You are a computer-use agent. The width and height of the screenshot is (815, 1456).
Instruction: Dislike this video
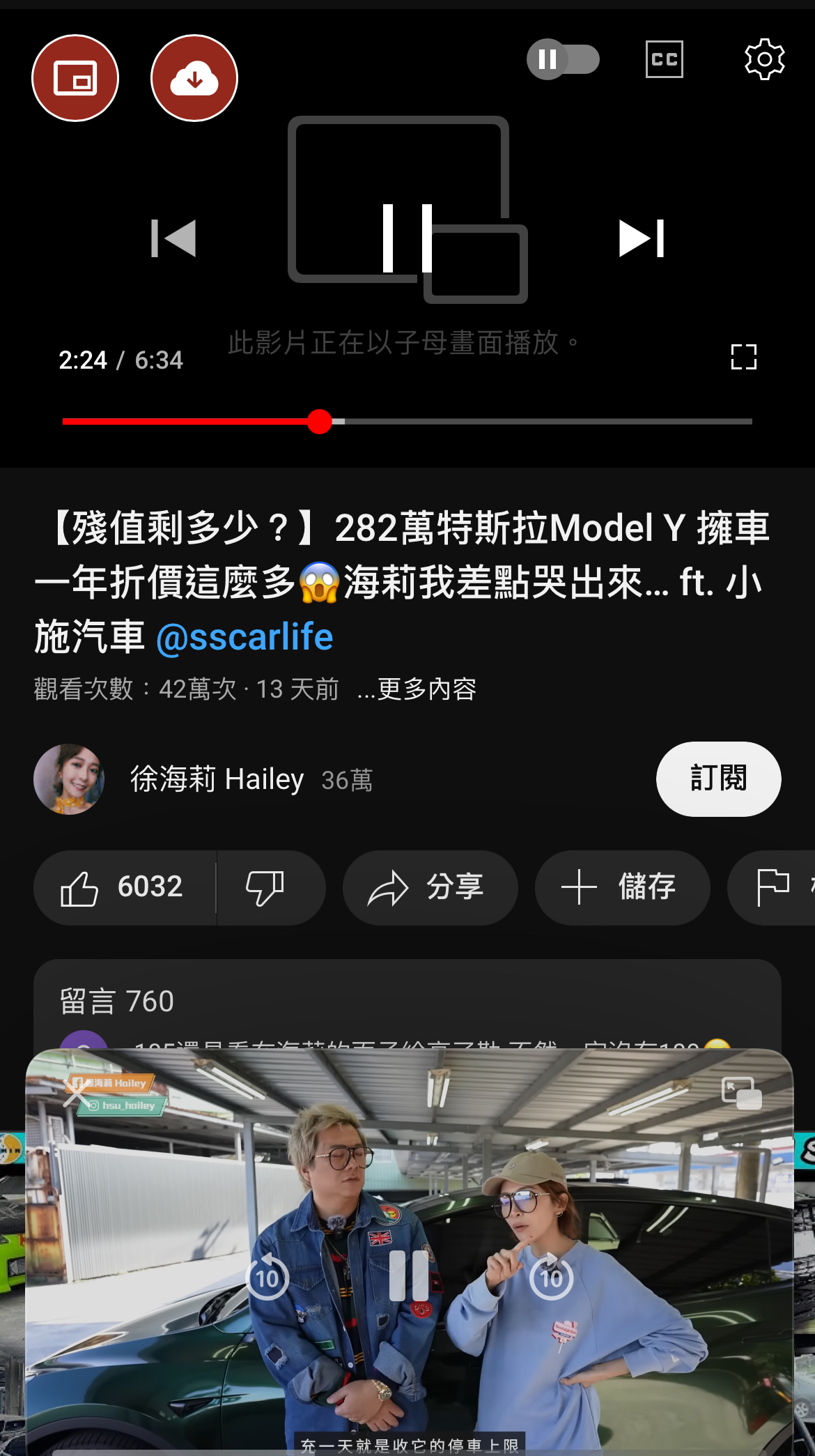(x=265, y=887)
